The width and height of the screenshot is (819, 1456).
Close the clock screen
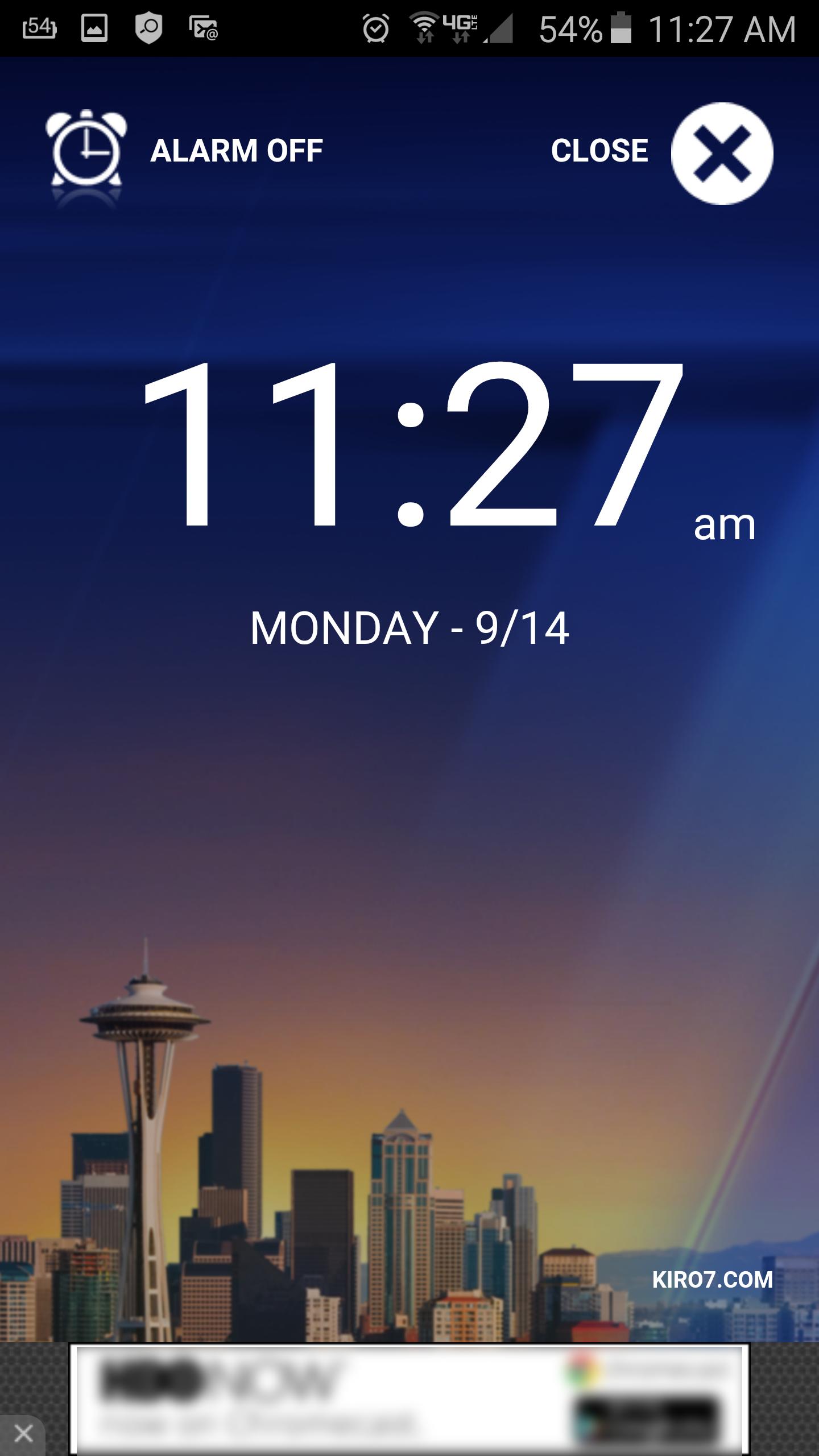pyautogui.click(x=721, y=153)
